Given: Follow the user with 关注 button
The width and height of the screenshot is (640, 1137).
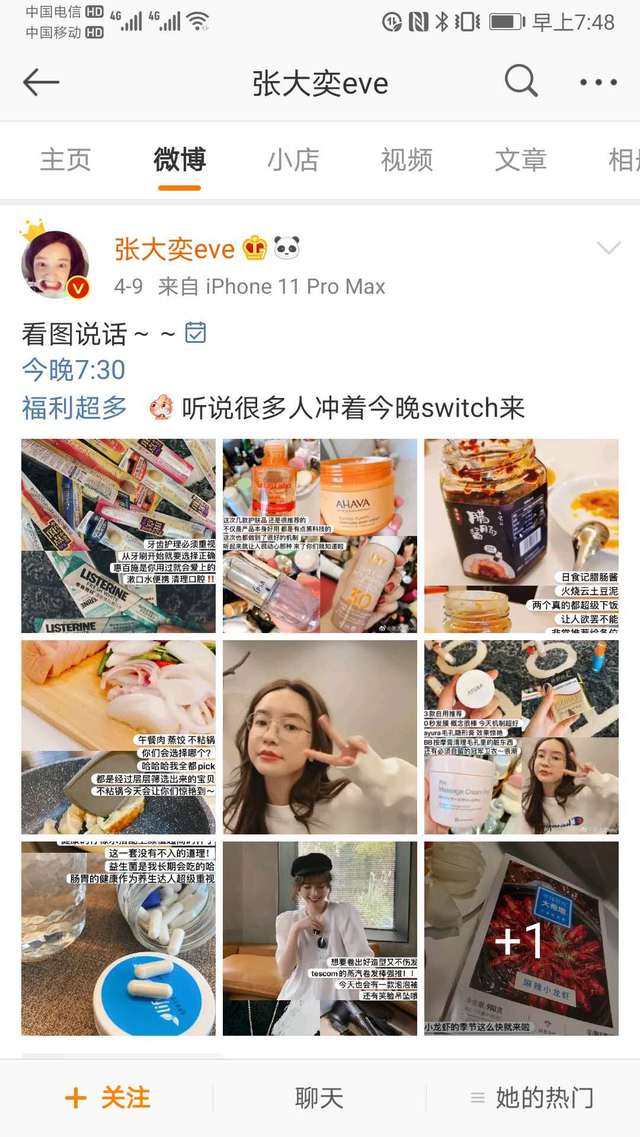Looking at the screenshot, I should tap(107, 1098).
